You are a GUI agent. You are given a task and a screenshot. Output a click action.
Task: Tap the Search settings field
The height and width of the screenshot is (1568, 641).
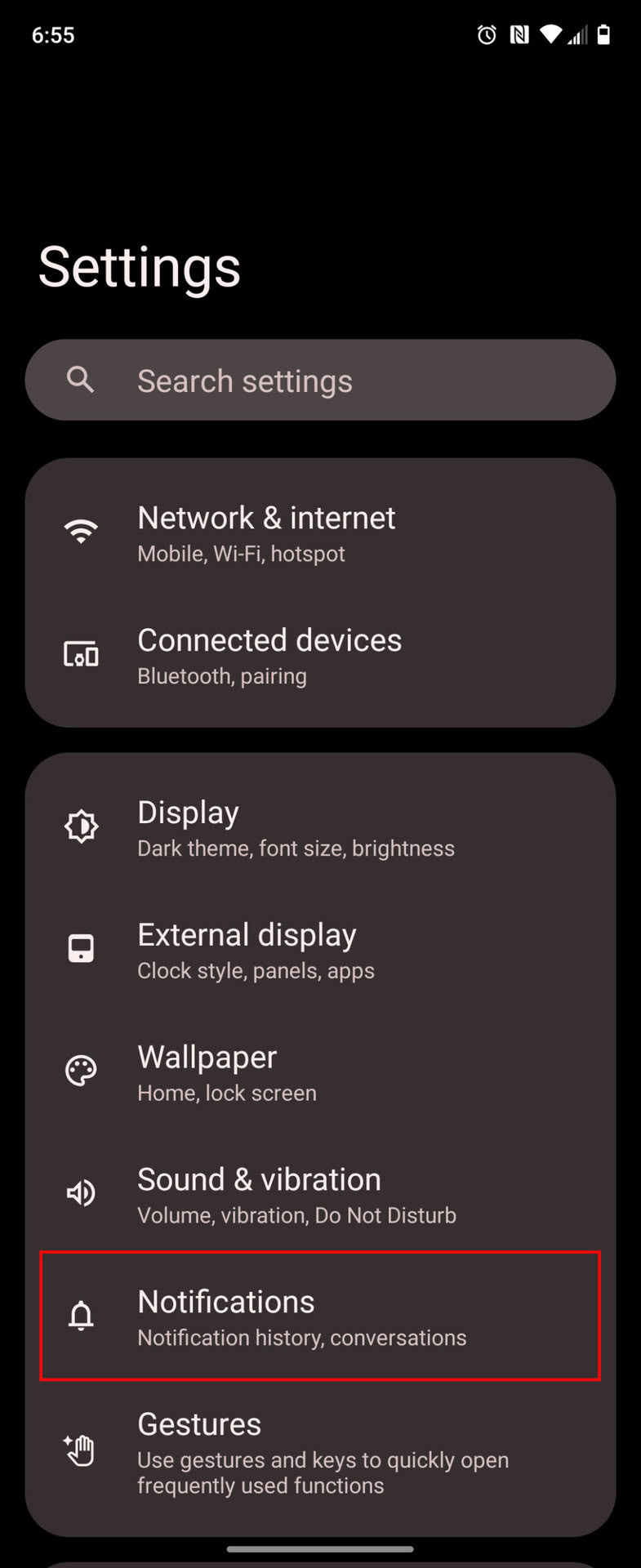pos(320,381)
